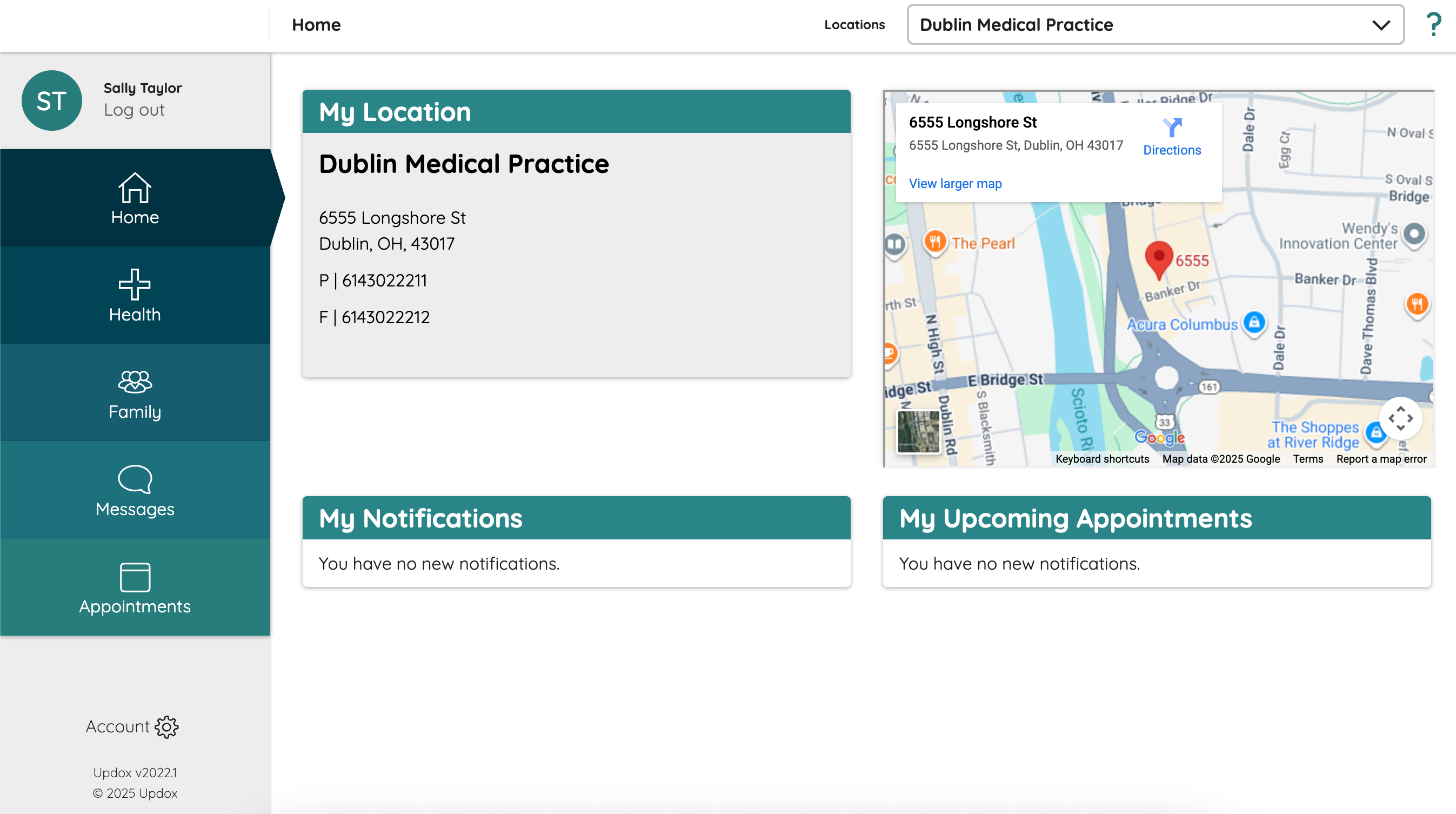Log out of Sally Taylor's account

click(134, 110)
